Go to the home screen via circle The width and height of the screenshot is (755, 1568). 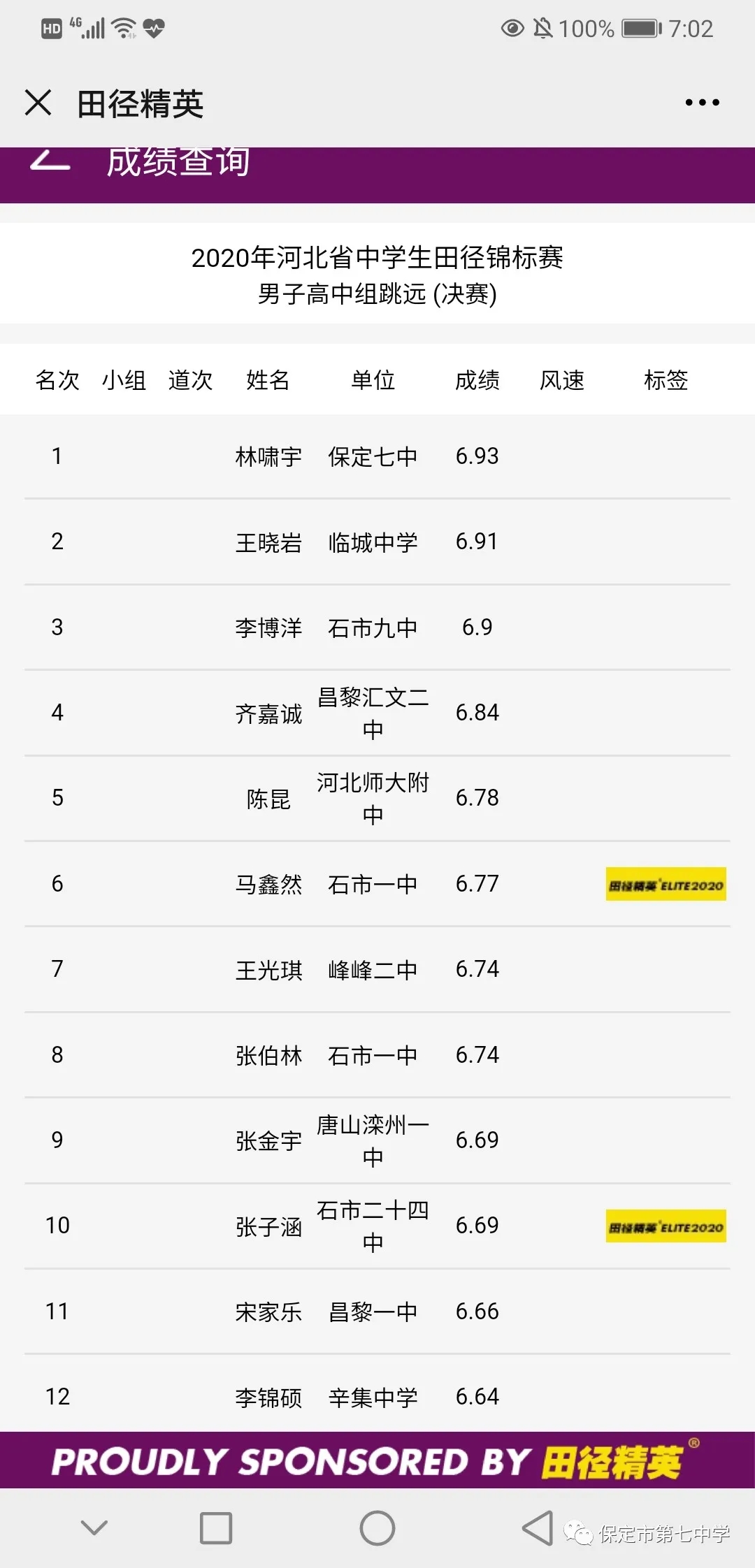(x=377, y=1528)
